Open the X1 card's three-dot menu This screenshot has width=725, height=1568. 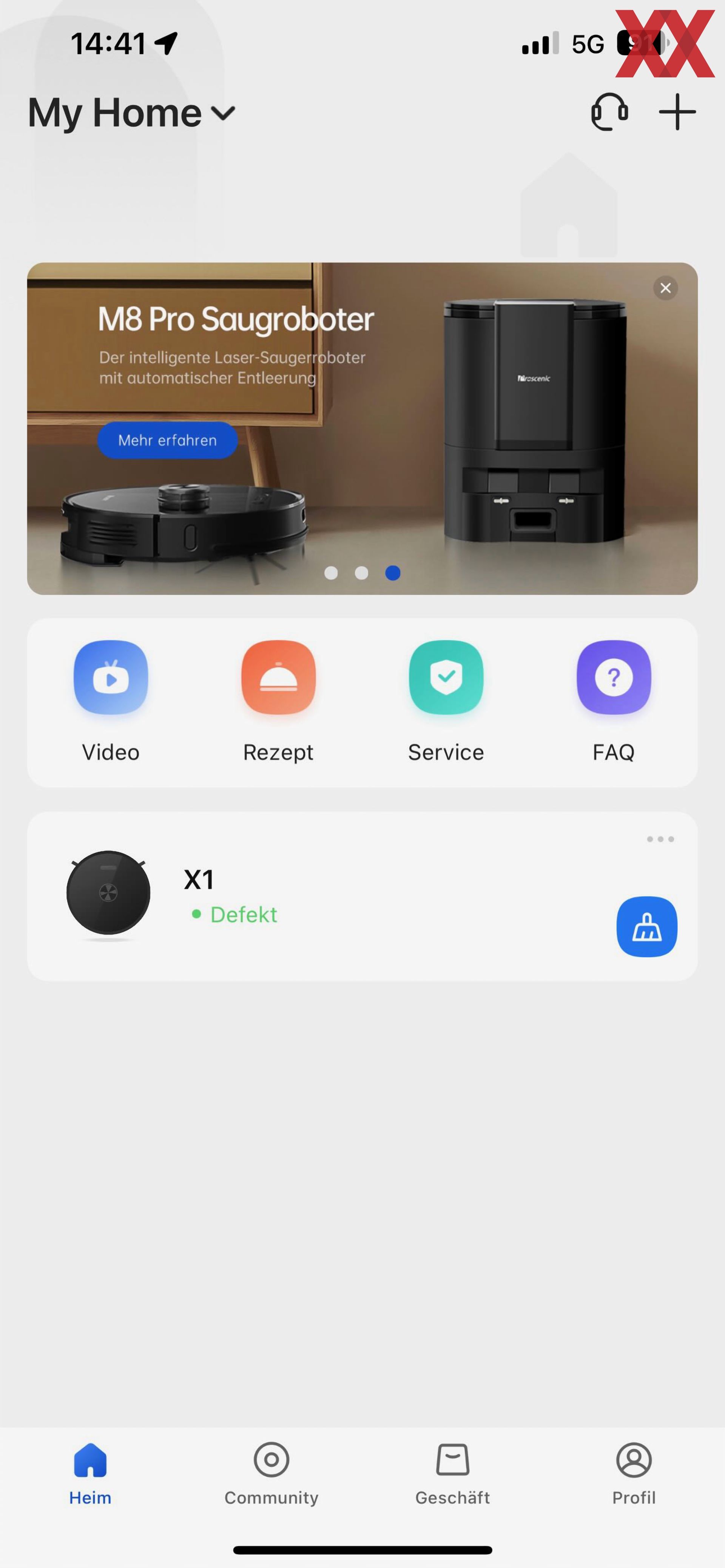tap(660, 839)
